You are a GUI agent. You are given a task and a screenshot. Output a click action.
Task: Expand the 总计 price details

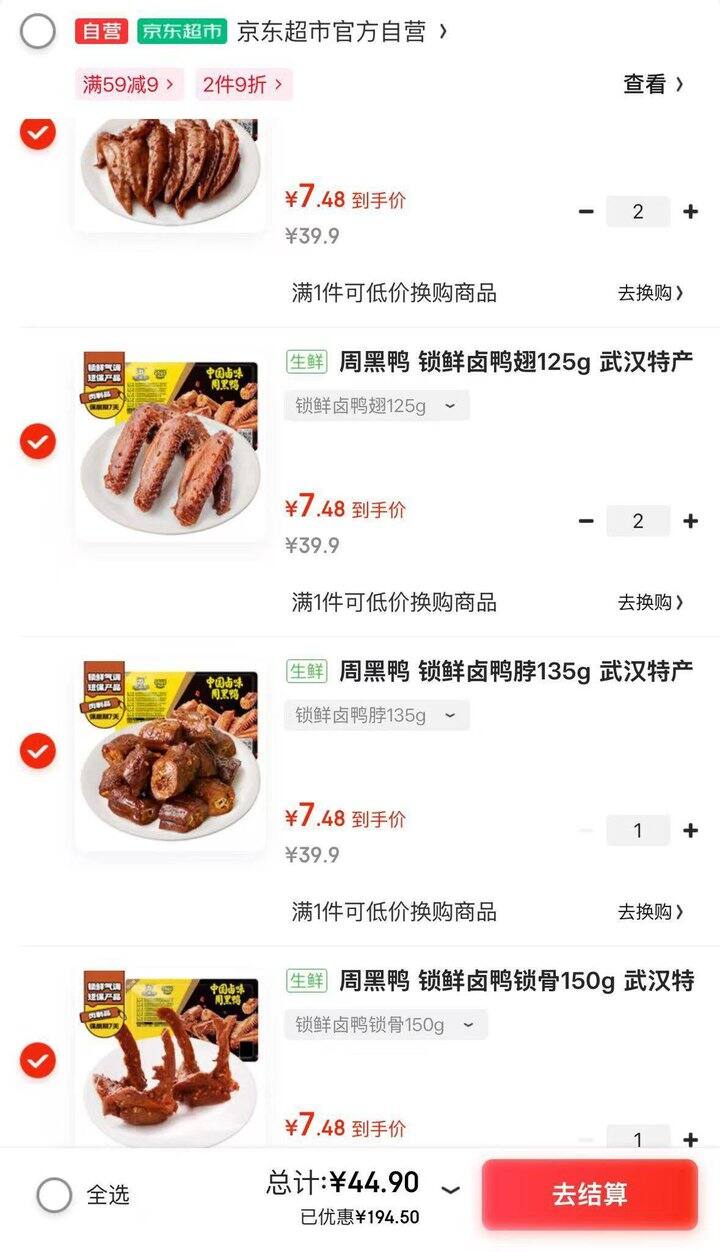click(451, 1191)
